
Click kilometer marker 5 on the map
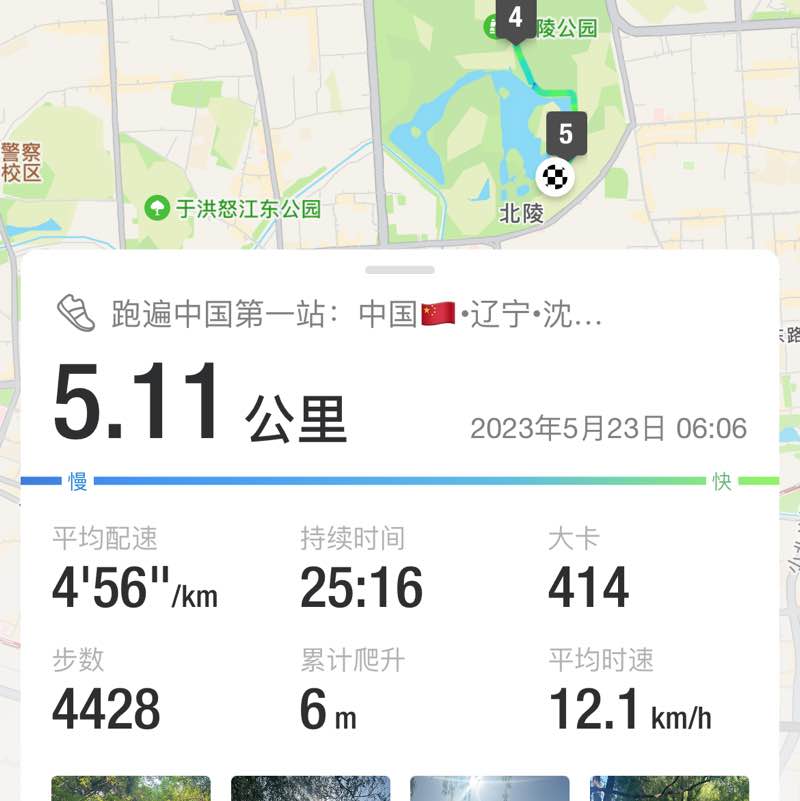tap(567, 131)
